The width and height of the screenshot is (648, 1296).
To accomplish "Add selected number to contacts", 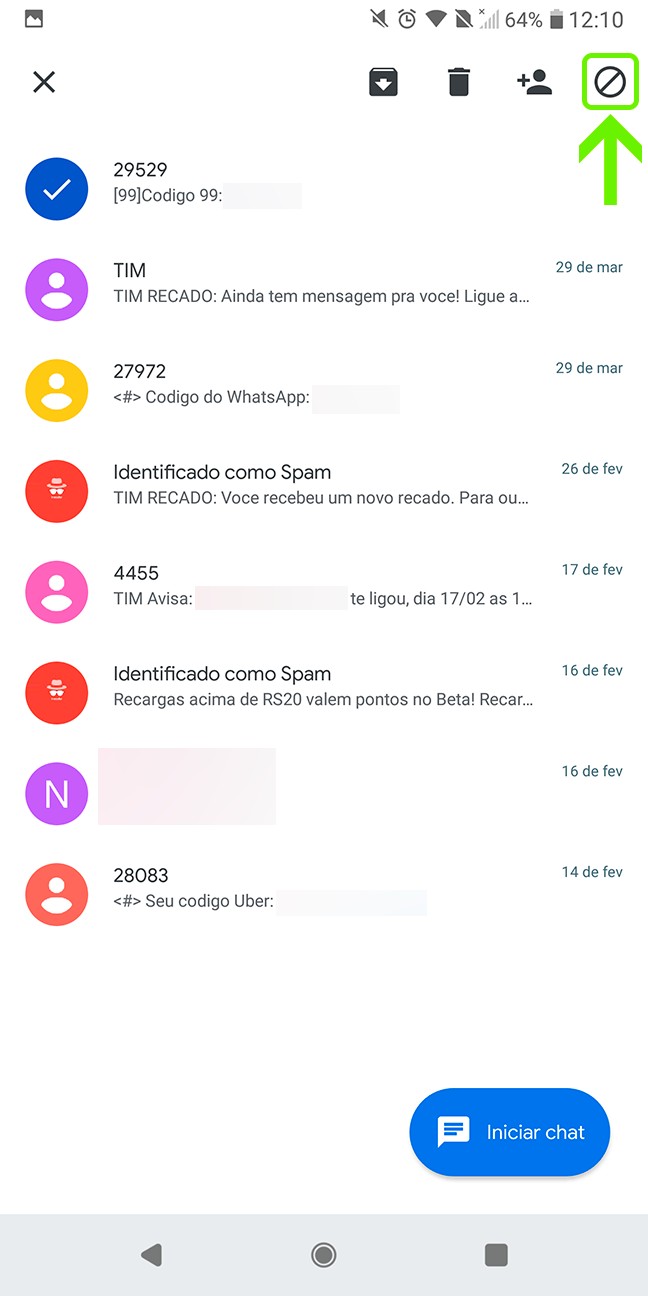I will (535, 82).
